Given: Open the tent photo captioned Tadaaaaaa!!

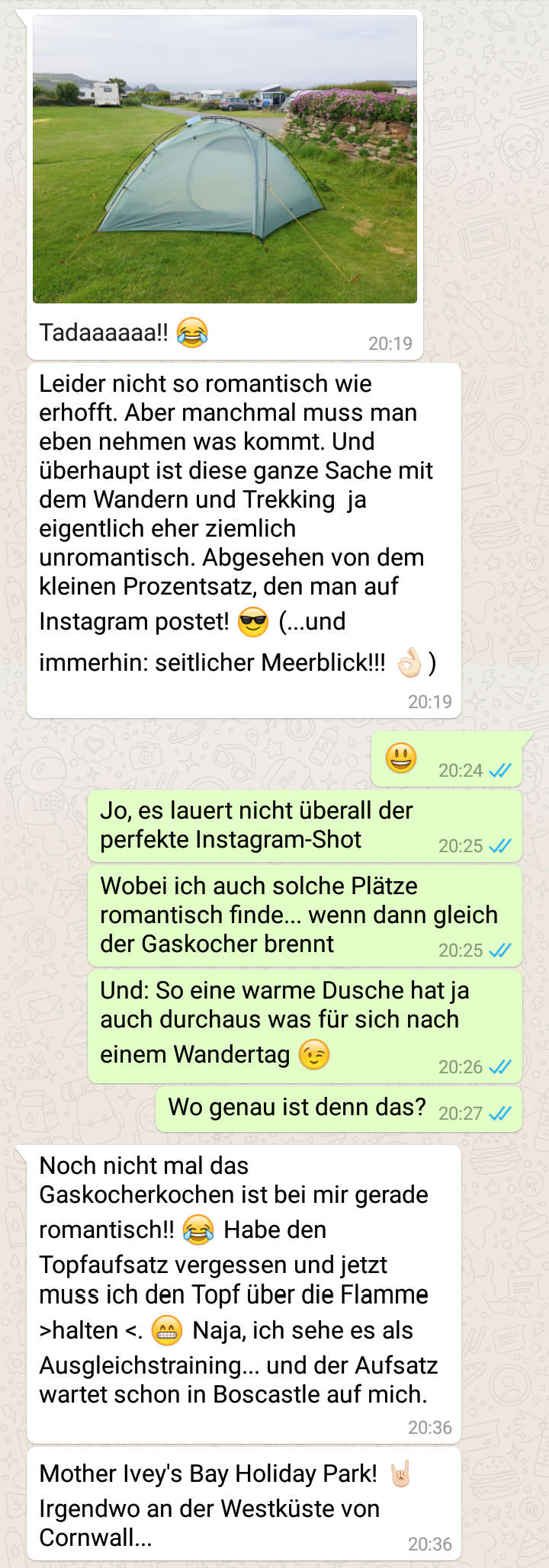Looking at the screenshot, I should point(225,159).
